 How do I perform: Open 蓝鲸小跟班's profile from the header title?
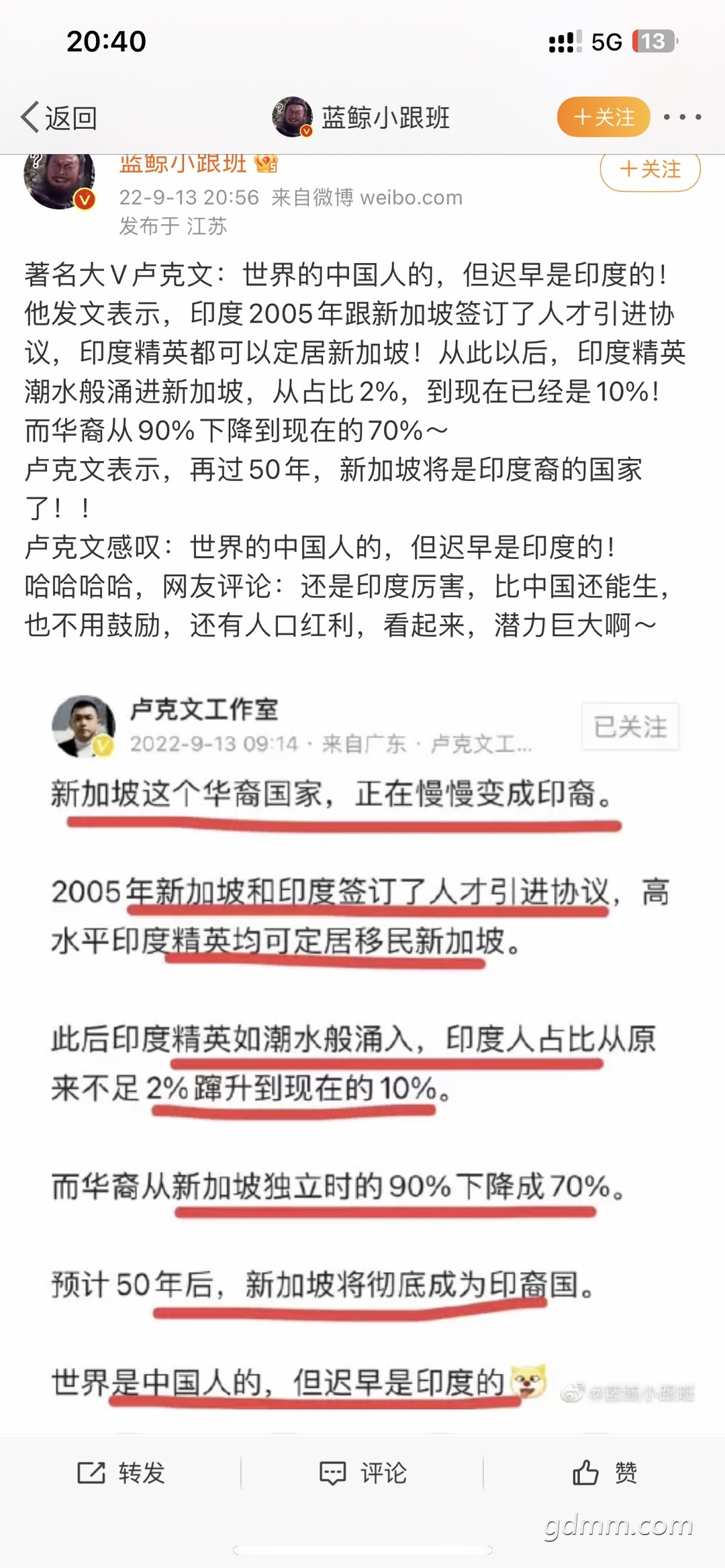pyautogui.click(x=385, y=118)
